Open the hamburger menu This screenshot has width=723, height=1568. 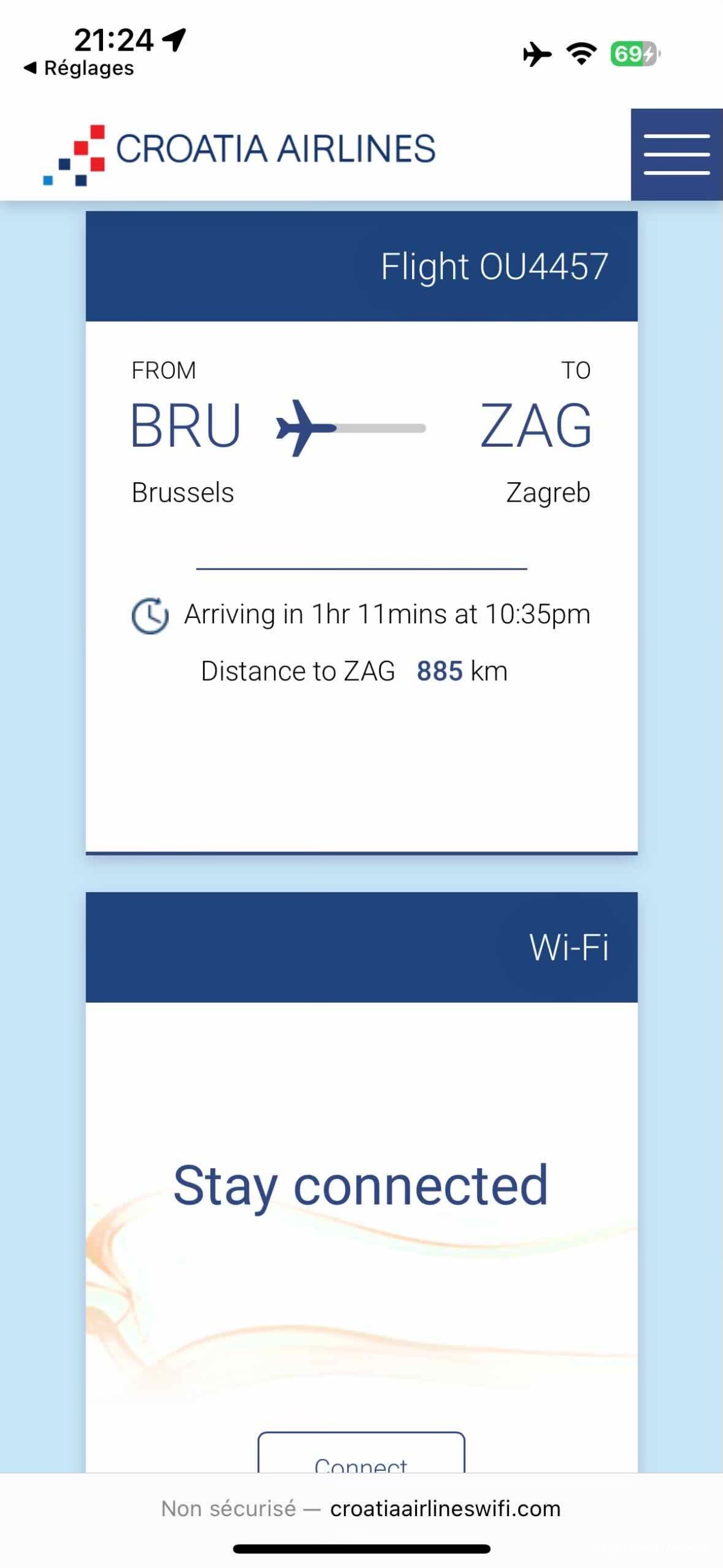pos(676,154)
